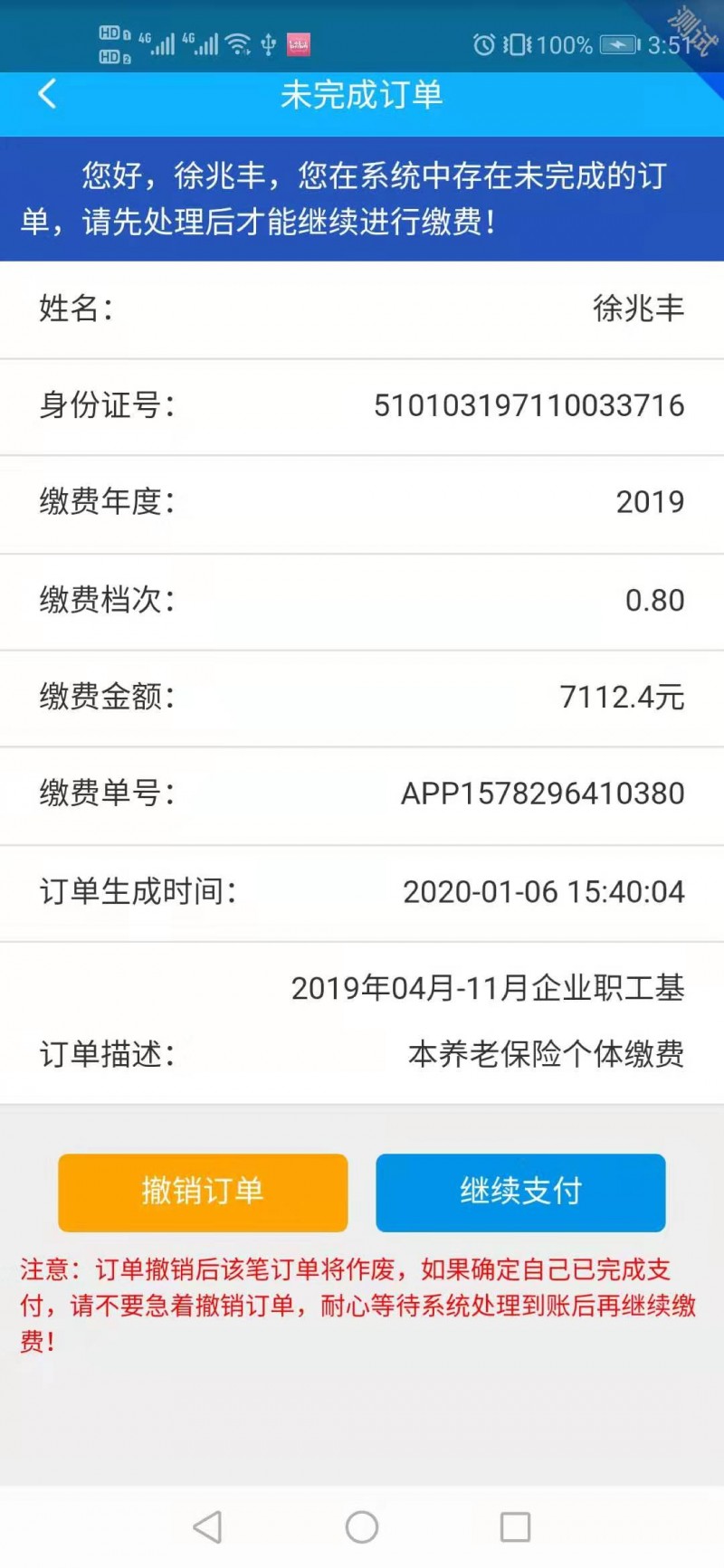Tap the 撤销订单 button
The image size is (724, 1568).
pyautogui.click(x=203, y=1192)
